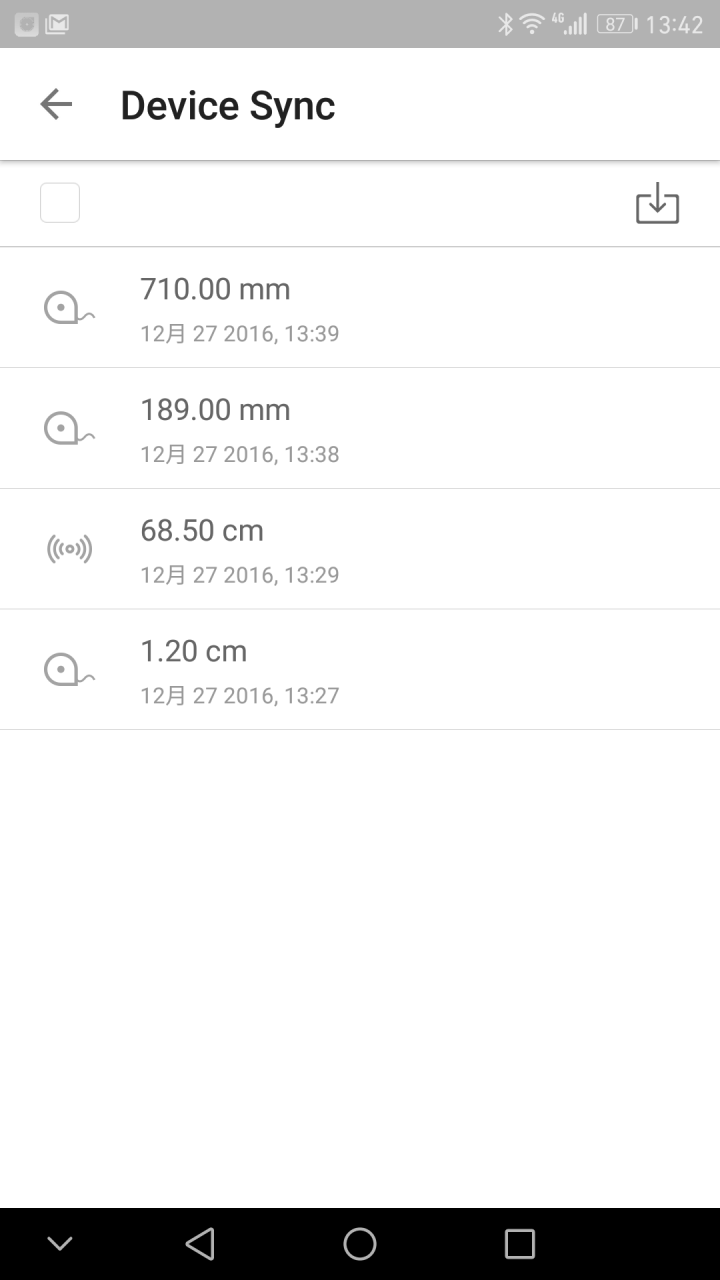Tap the import download icon
Screen dimensions: 720x1280
point(657,204)
